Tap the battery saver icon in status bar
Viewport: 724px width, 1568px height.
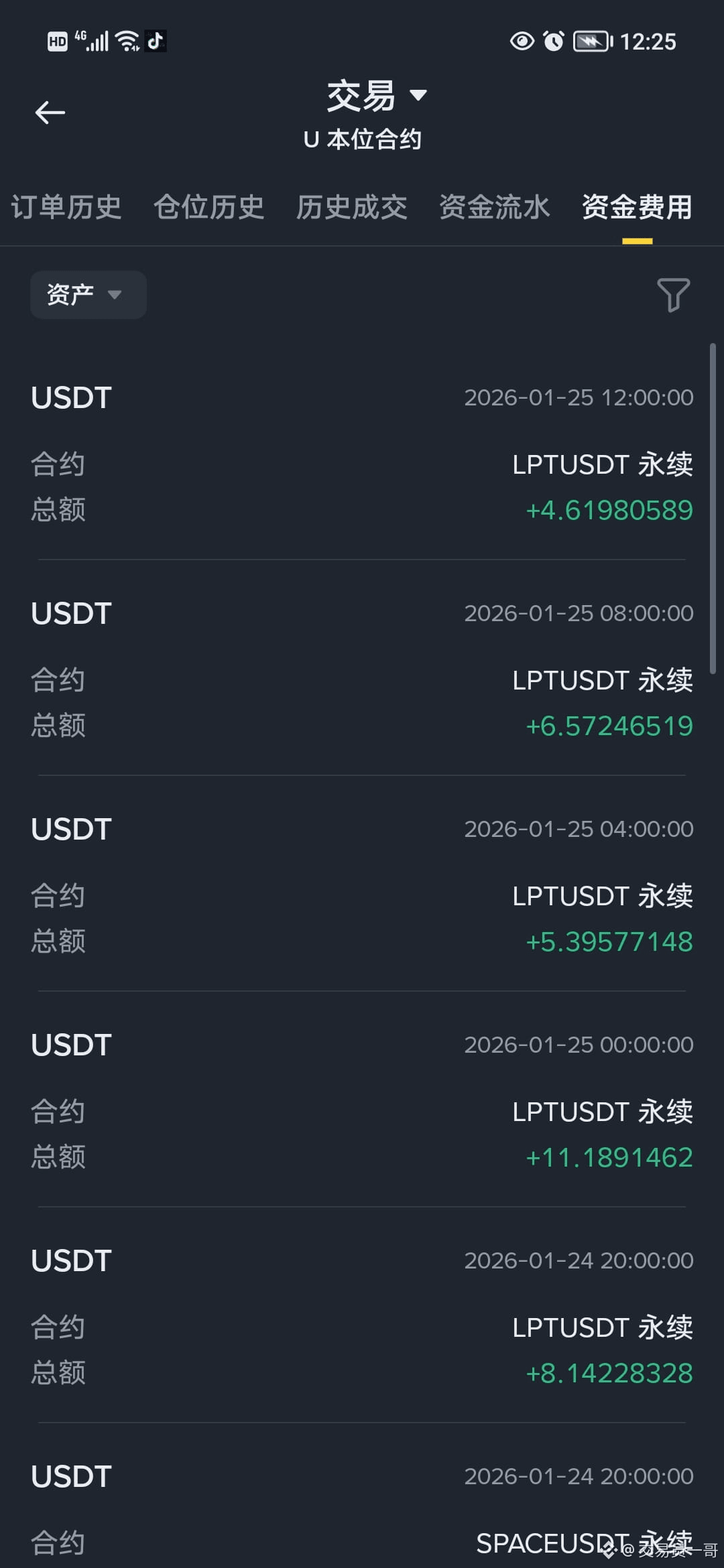[589, 42]
